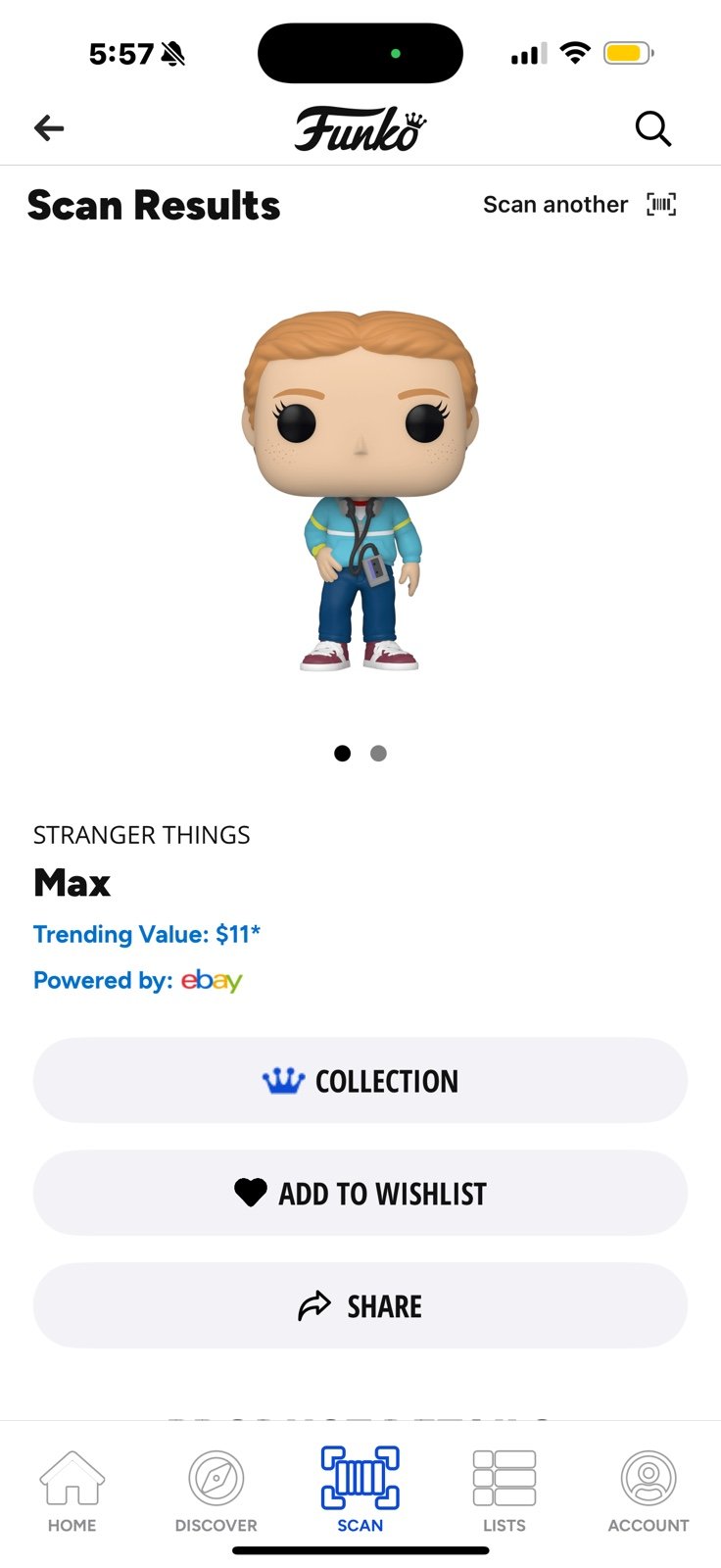Switch to the Home tab
This screenshot has width=721, height=1568.
point(72,1492)
